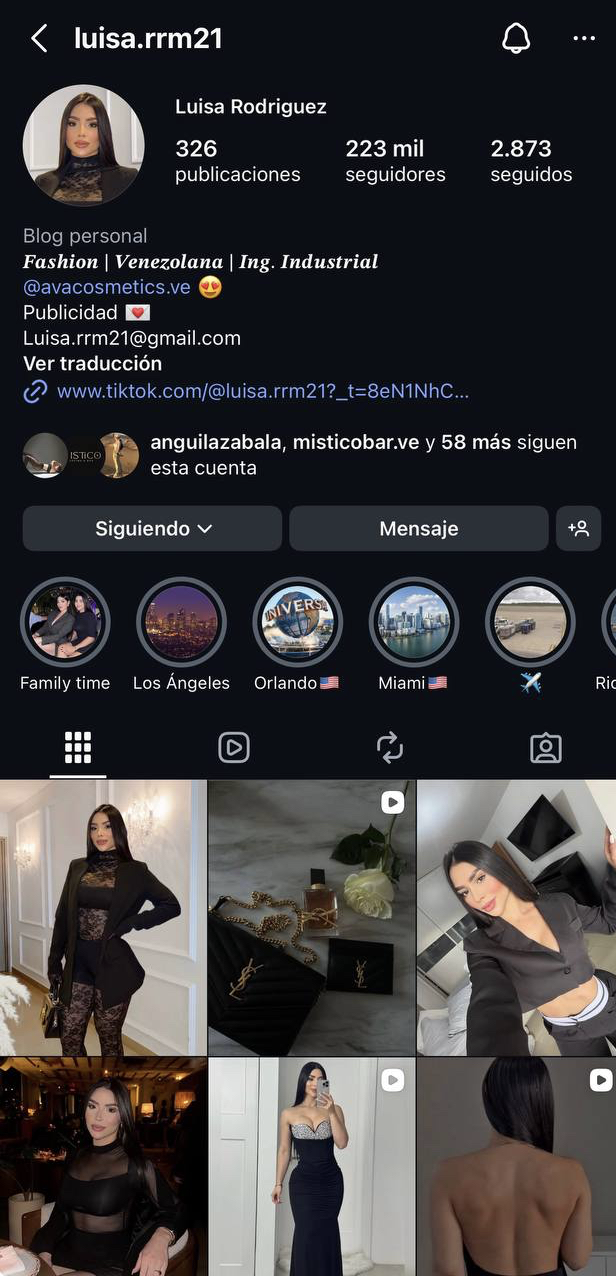View the 2.873 seguidos list

531,160
